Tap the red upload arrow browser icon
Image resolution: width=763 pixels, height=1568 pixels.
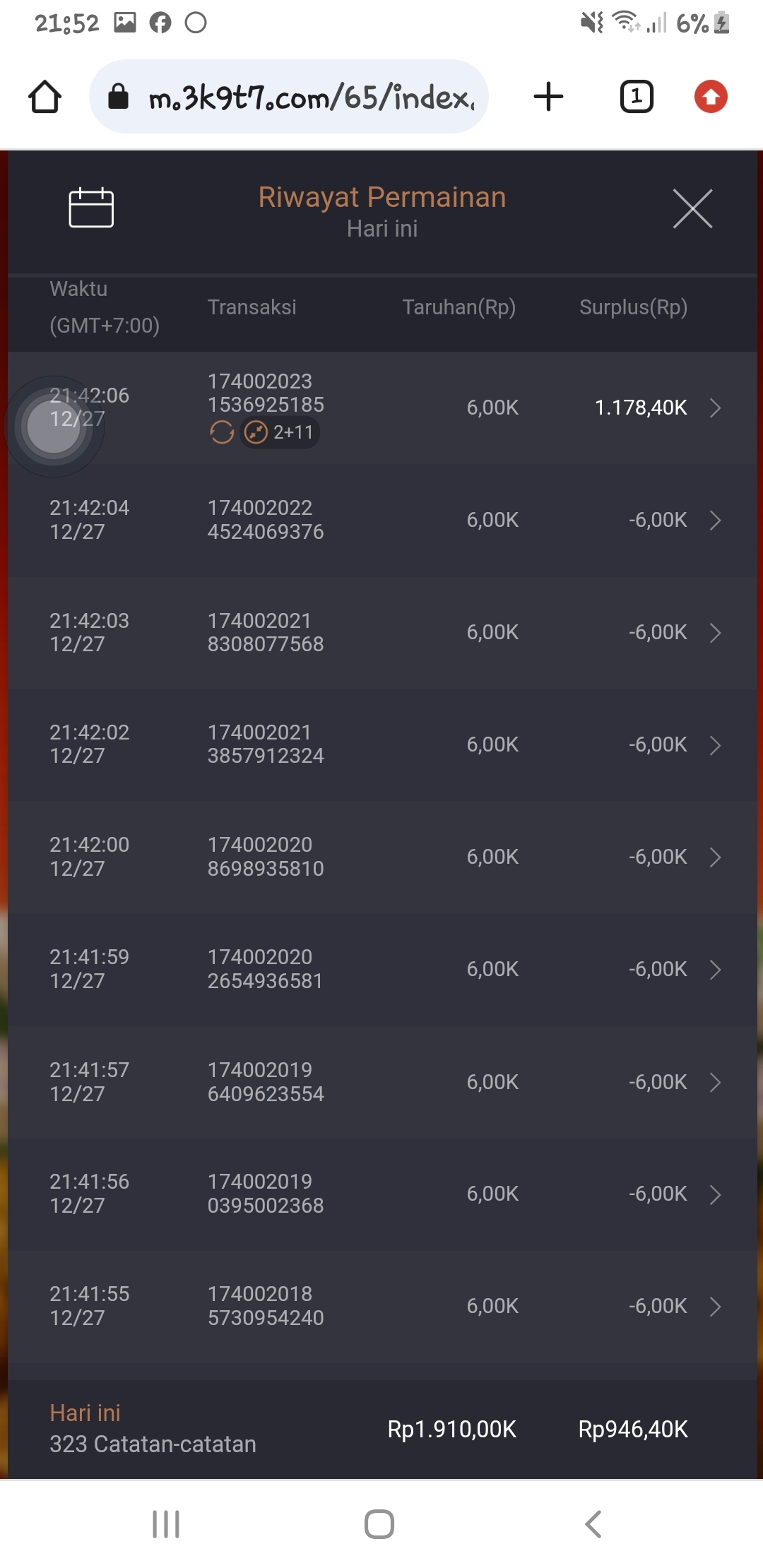tap(711, 97)
